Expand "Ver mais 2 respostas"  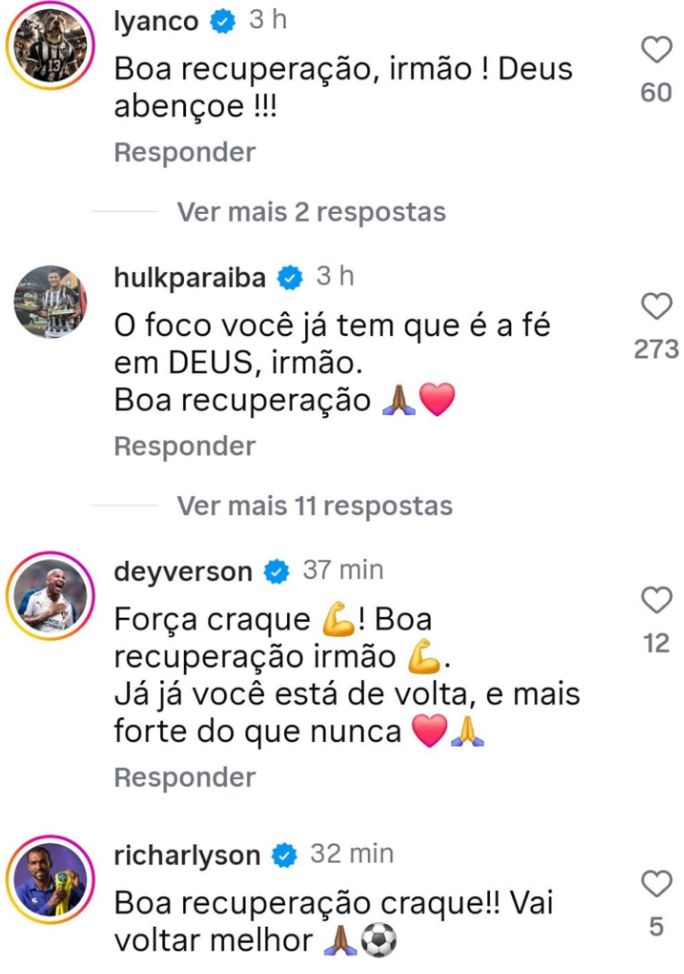311,212
